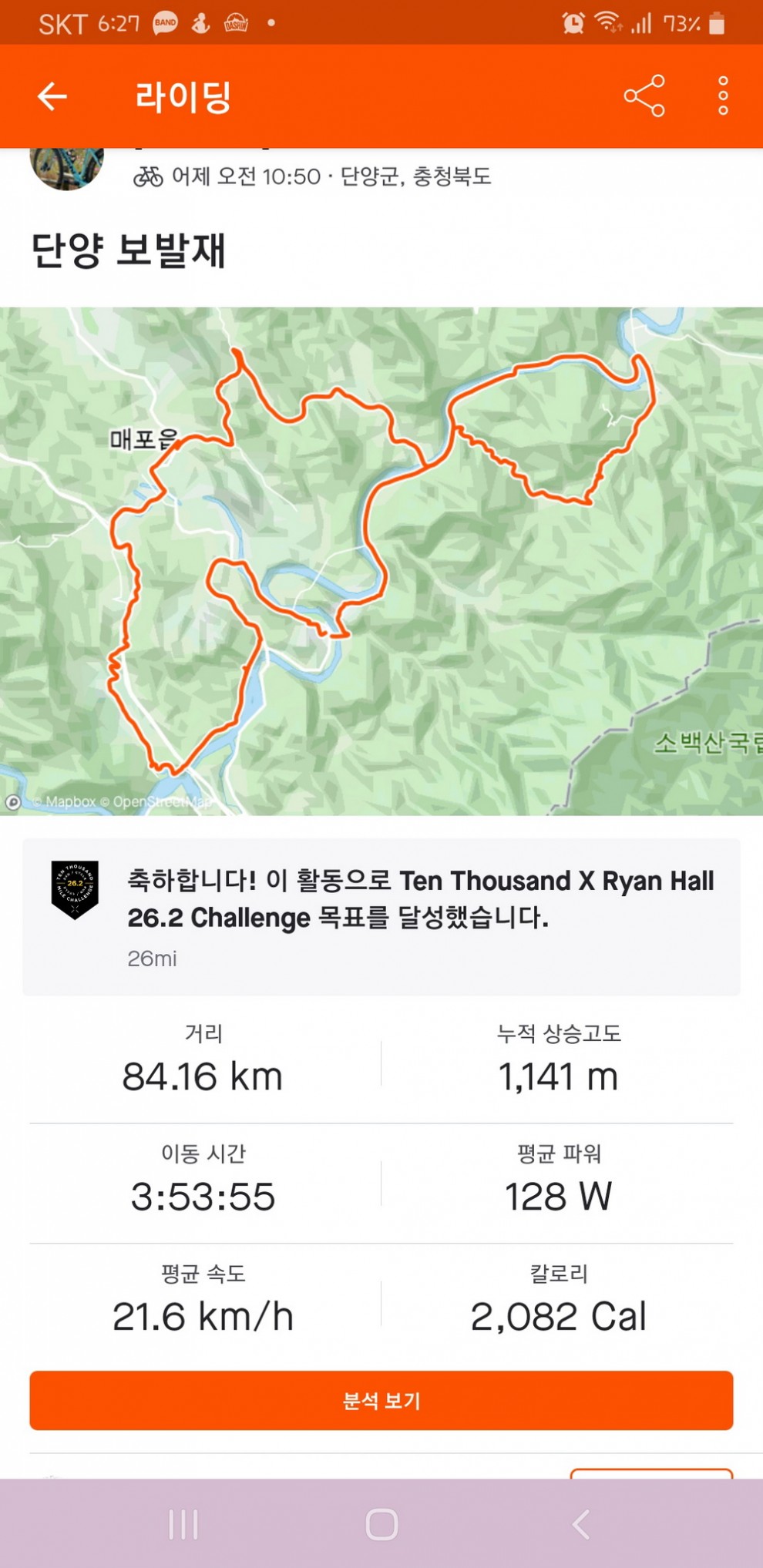Tap the system home button
The height and width of the screenshot is (1568, 763).
[381, 1523]
